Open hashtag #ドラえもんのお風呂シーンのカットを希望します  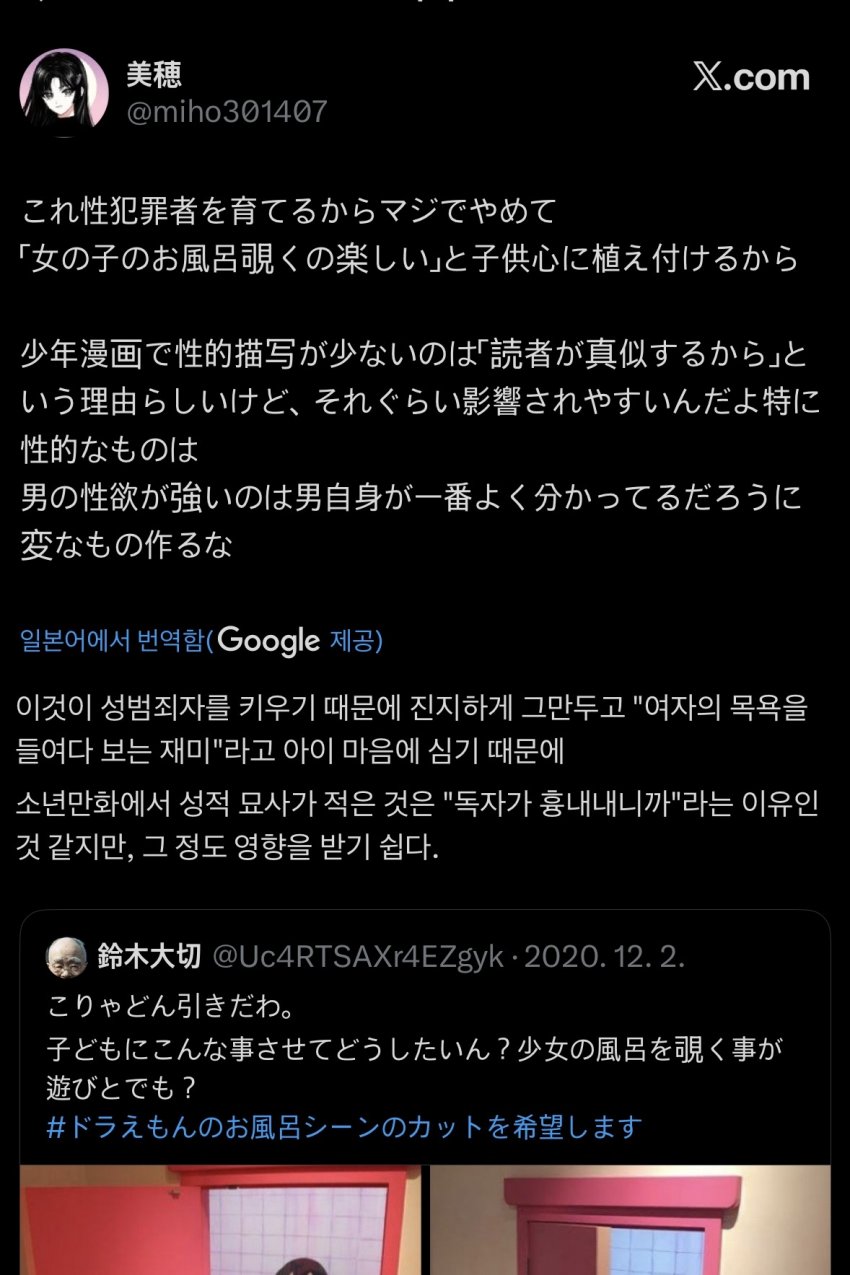(343, 1127)
